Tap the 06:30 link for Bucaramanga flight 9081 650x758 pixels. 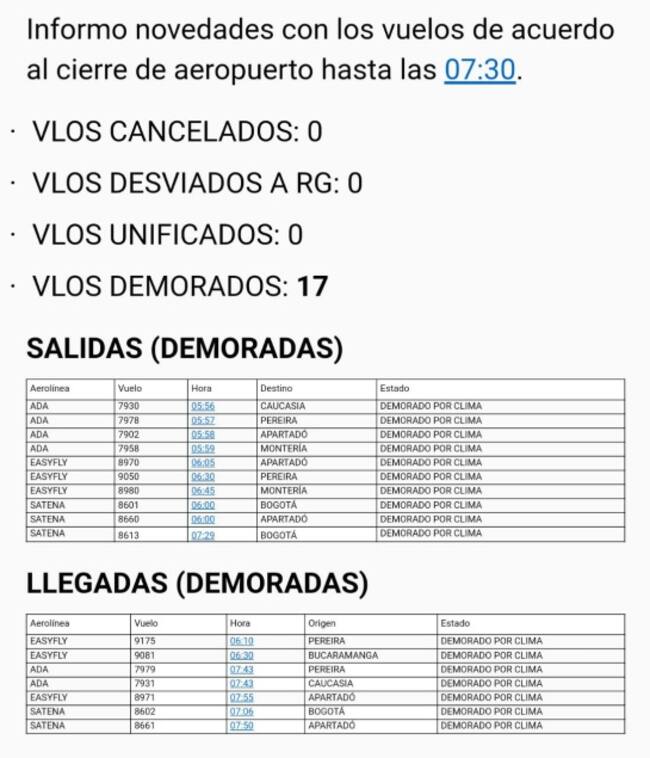[x=241, y=655]
